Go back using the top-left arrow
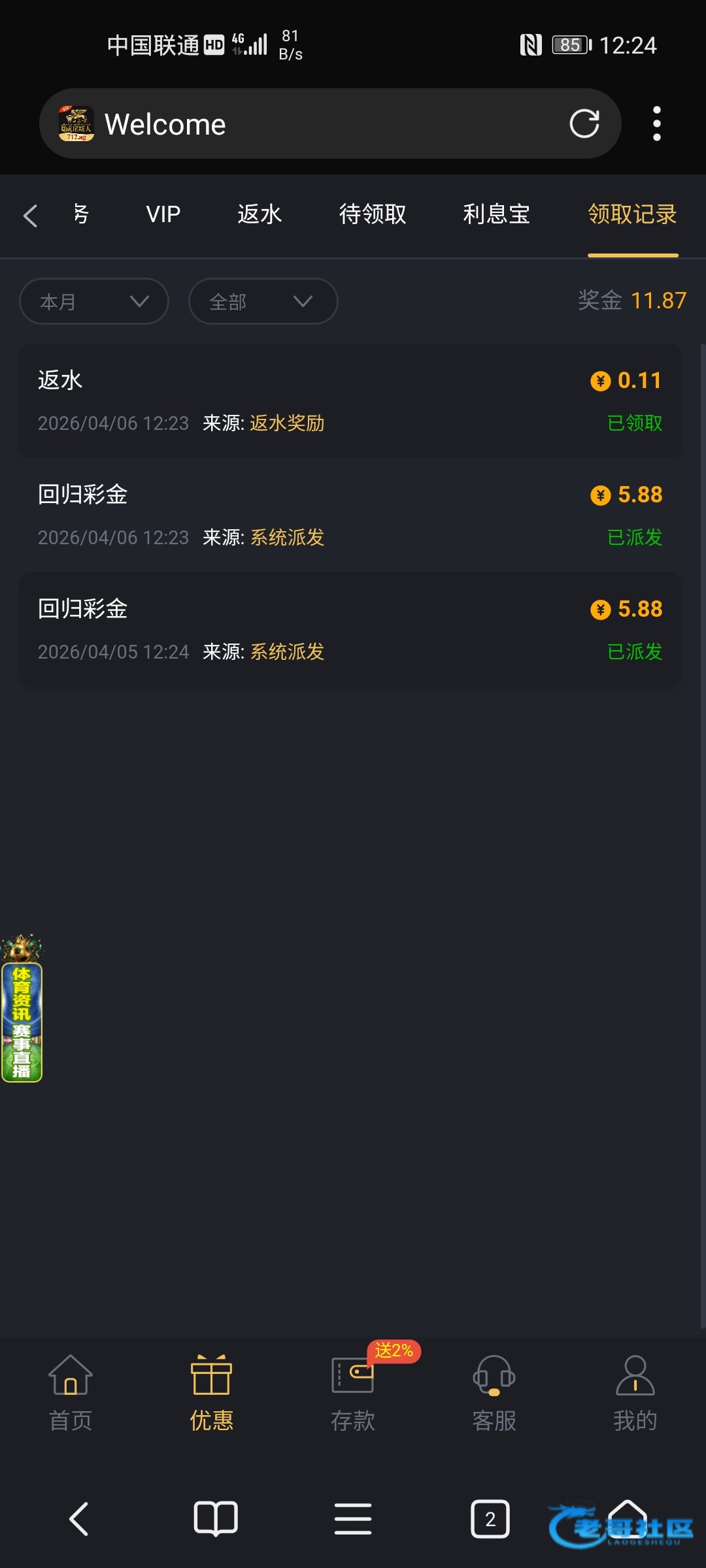 (30, 216)
